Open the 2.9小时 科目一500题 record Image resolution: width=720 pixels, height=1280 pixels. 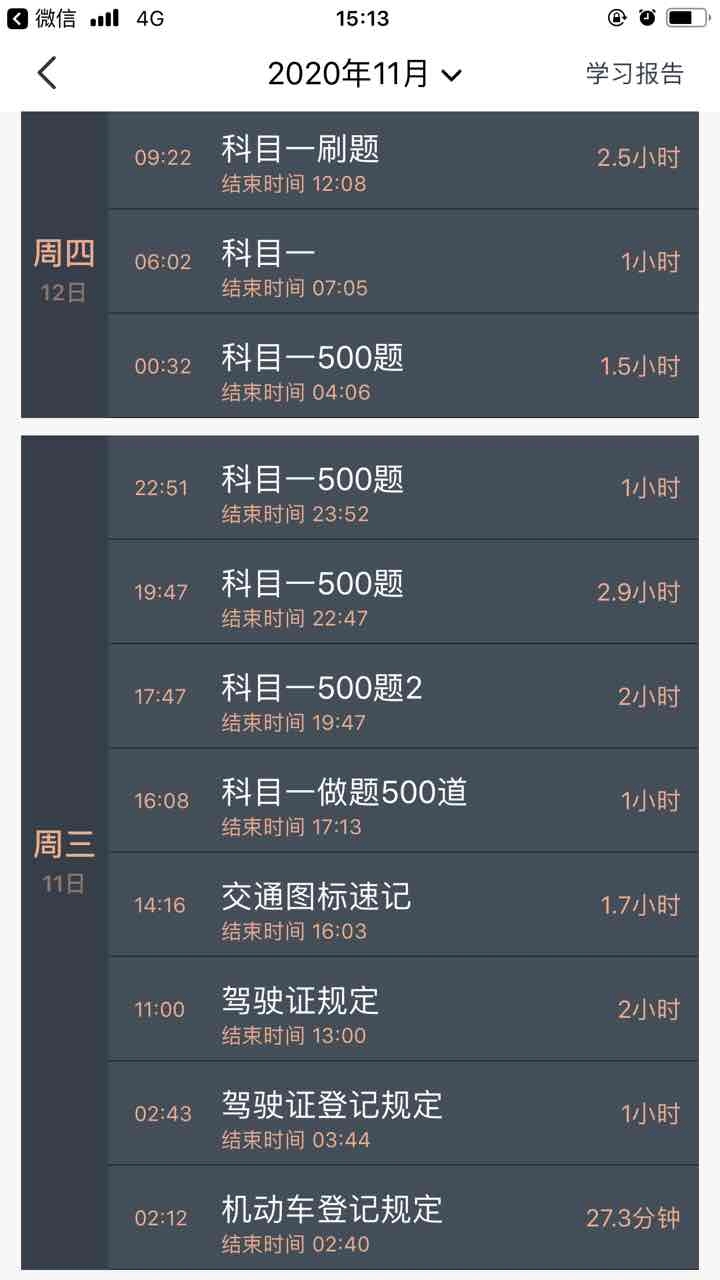coord(403,592)
